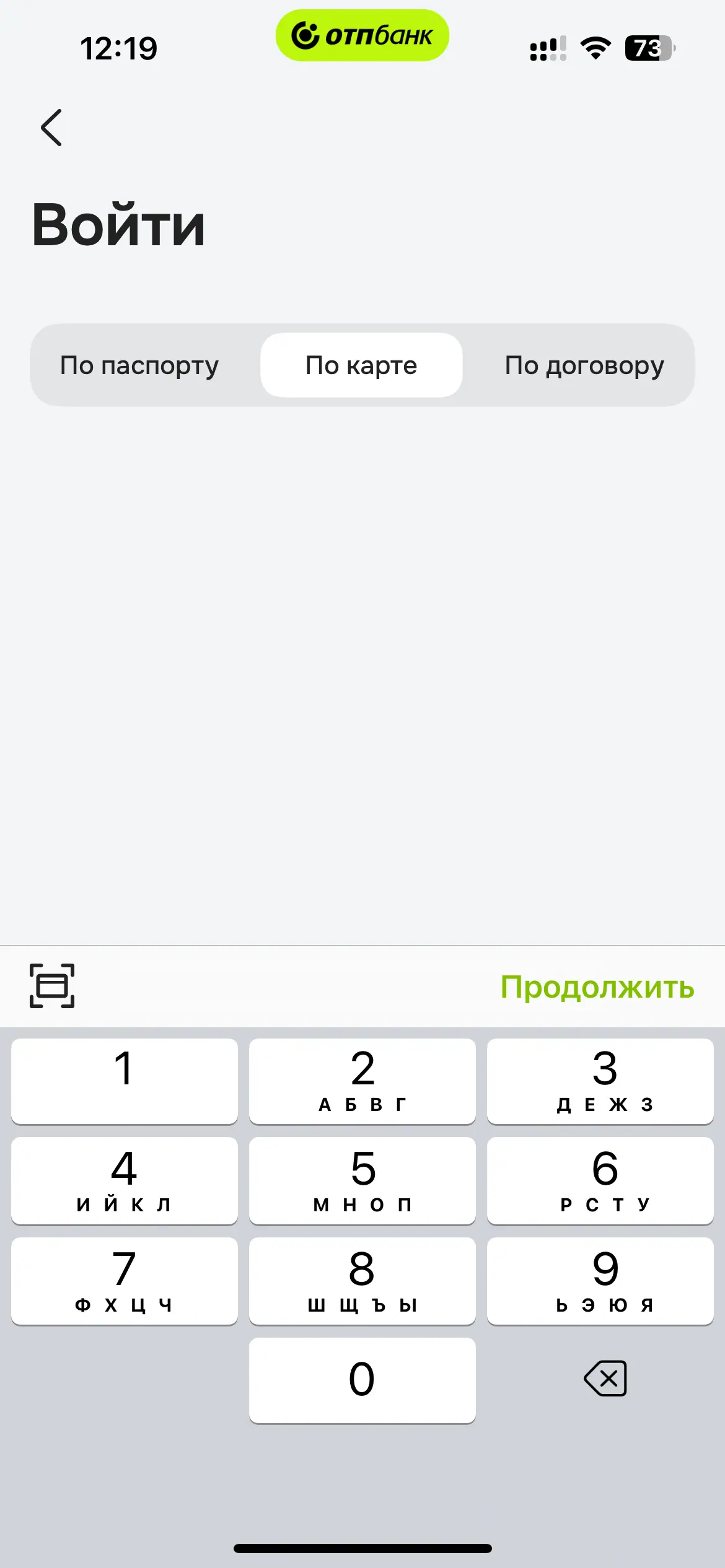Tap Продолжить to continue
Viewport: 725px width, 1568px height.
point(597,987)
